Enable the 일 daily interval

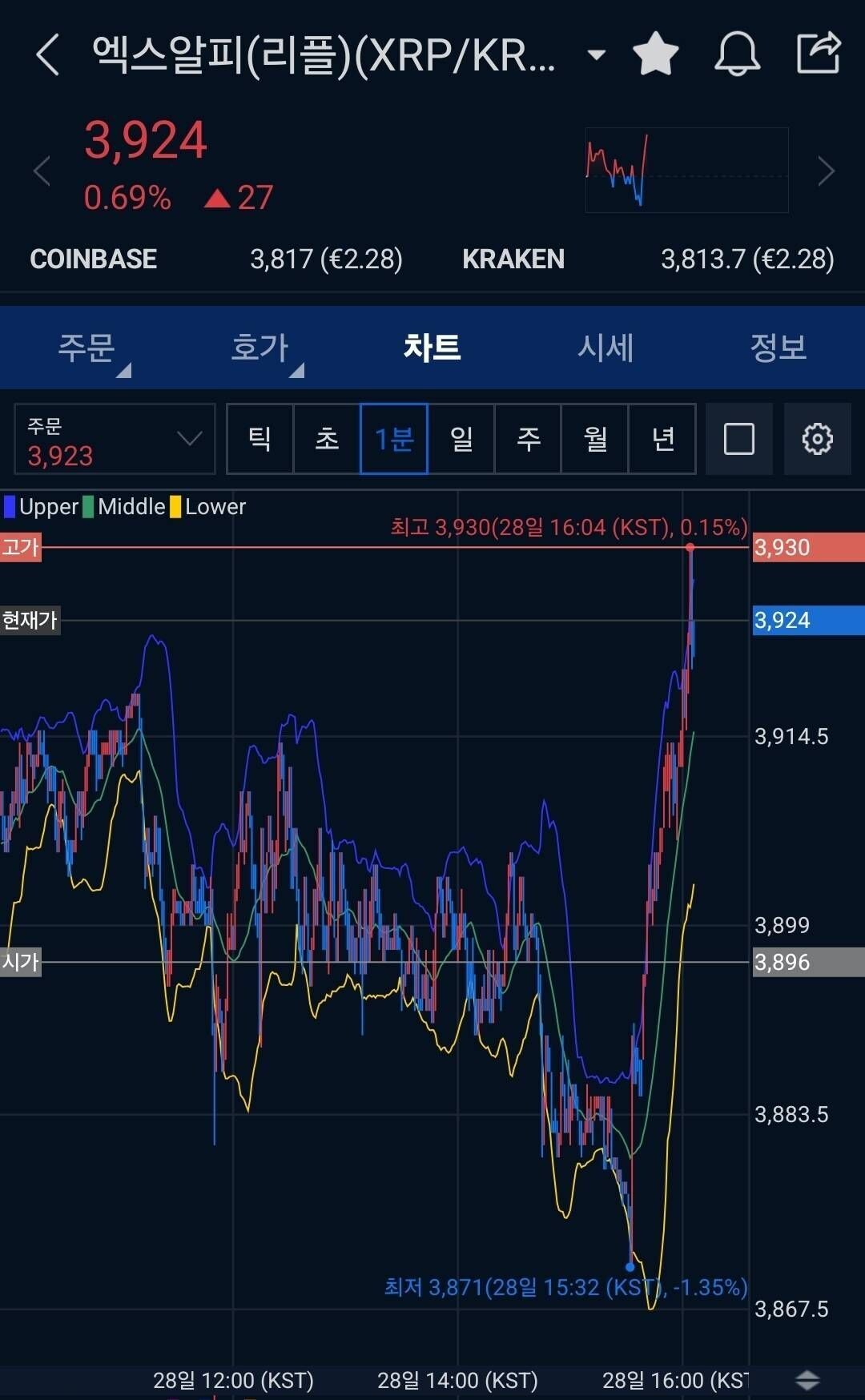461,439
